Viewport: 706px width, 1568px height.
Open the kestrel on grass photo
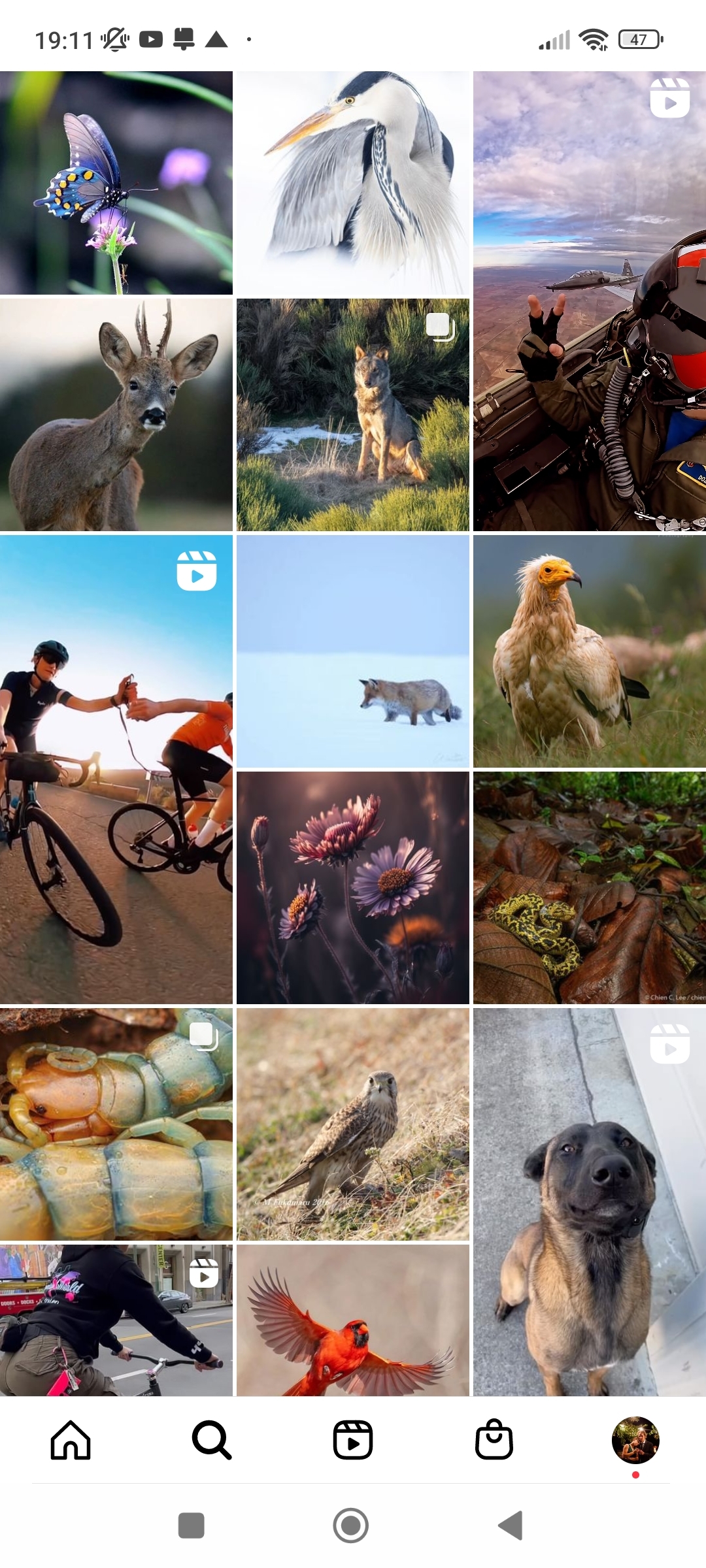point(353,1124)
